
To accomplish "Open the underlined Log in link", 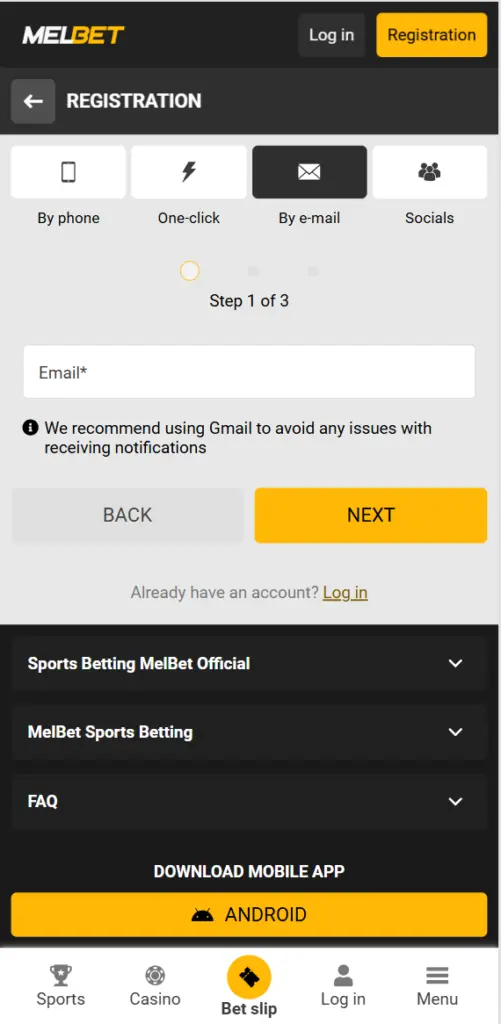I will click(x=346, y=593).
